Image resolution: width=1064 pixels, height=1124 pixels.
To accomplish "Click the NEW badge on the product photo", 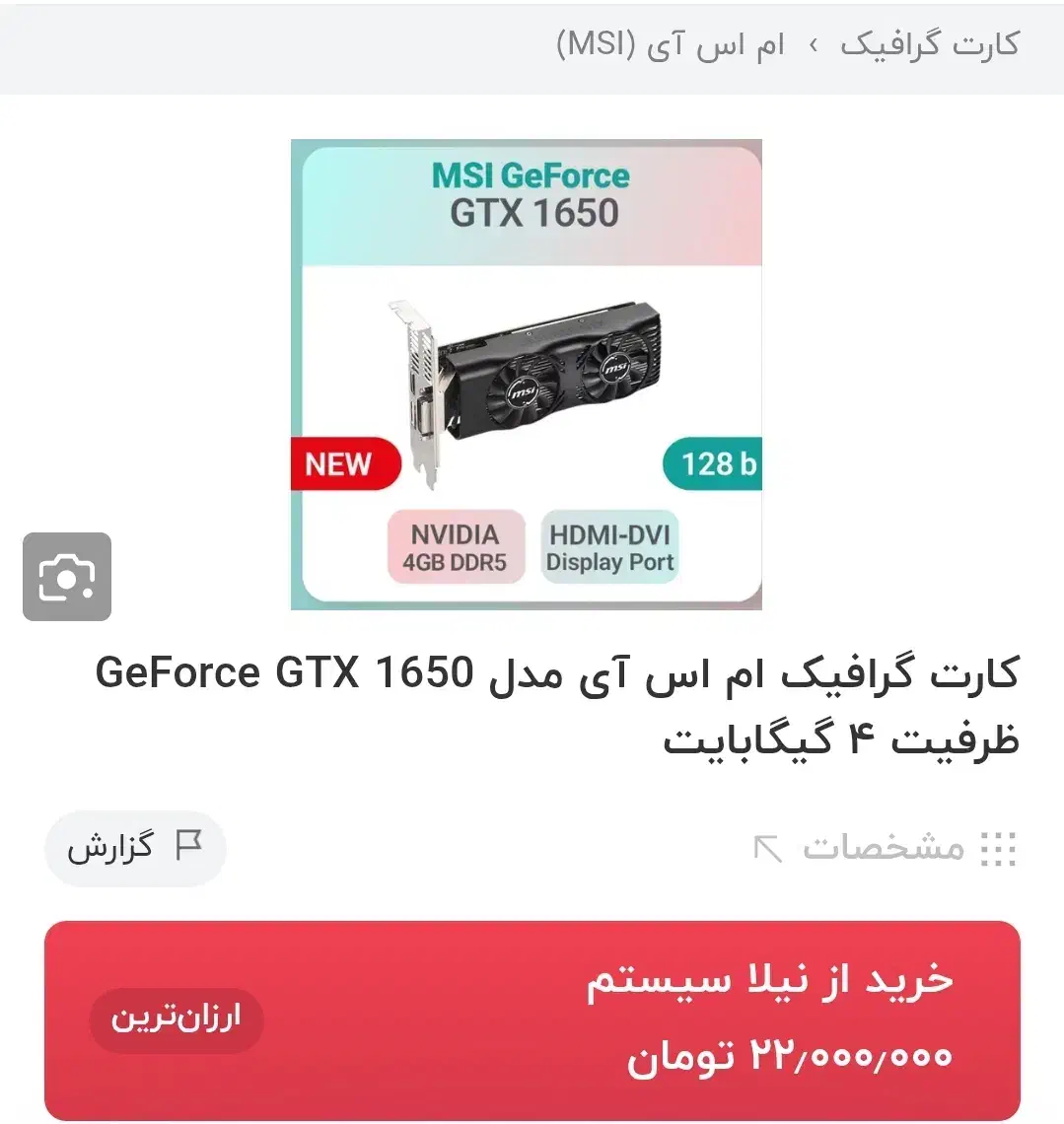I will pyautogui.click(x=344, y=463).
